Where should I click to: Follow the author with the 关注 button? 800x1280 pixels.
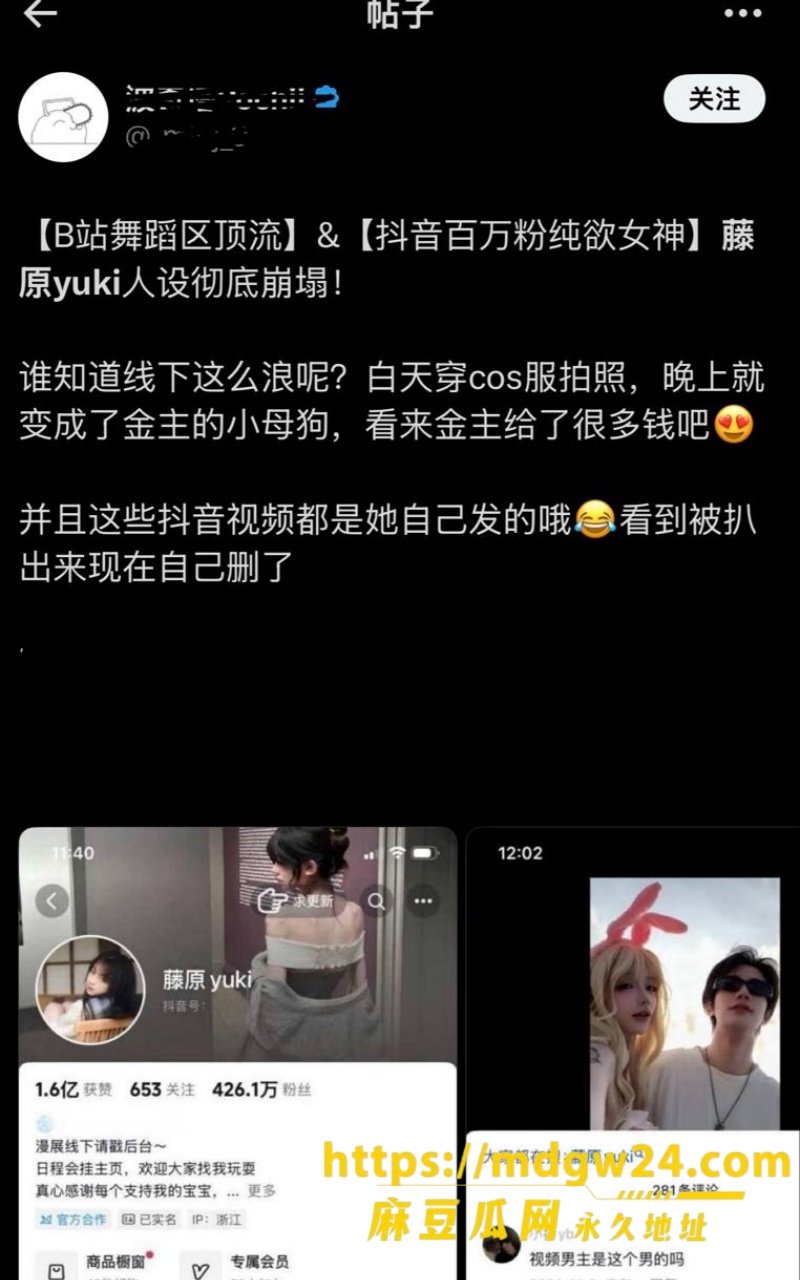[x=714, y=99]
